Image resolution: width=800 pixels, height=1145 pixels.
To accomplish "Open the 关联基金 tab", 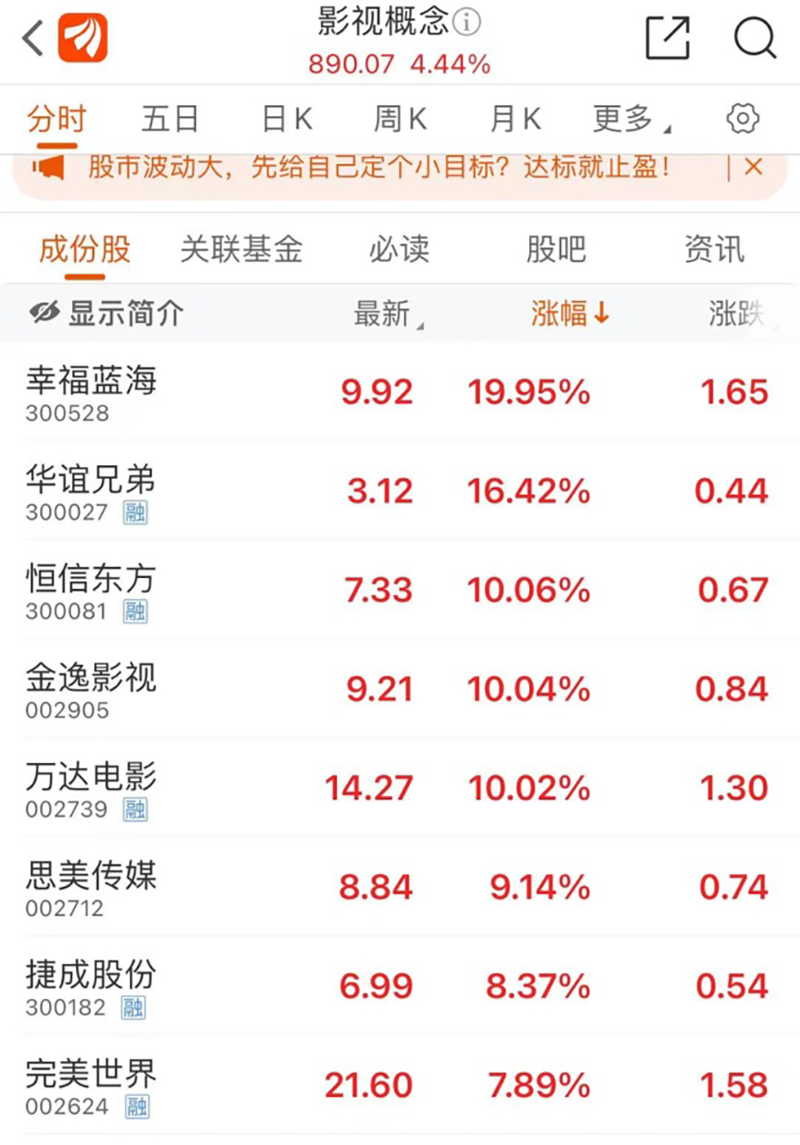I will [x=241, y=249].
